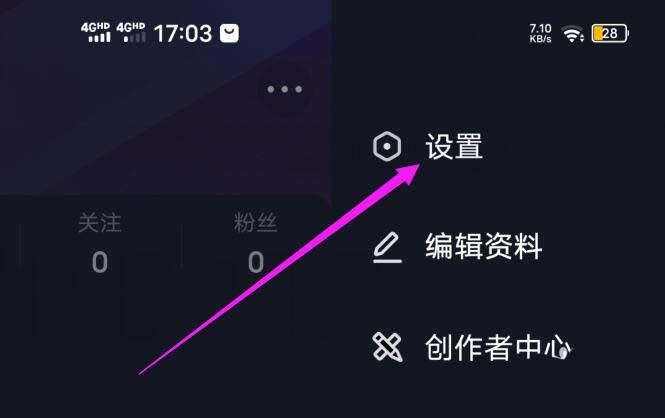View the 关注 following list
665x418 pixels.
(99, 242)
